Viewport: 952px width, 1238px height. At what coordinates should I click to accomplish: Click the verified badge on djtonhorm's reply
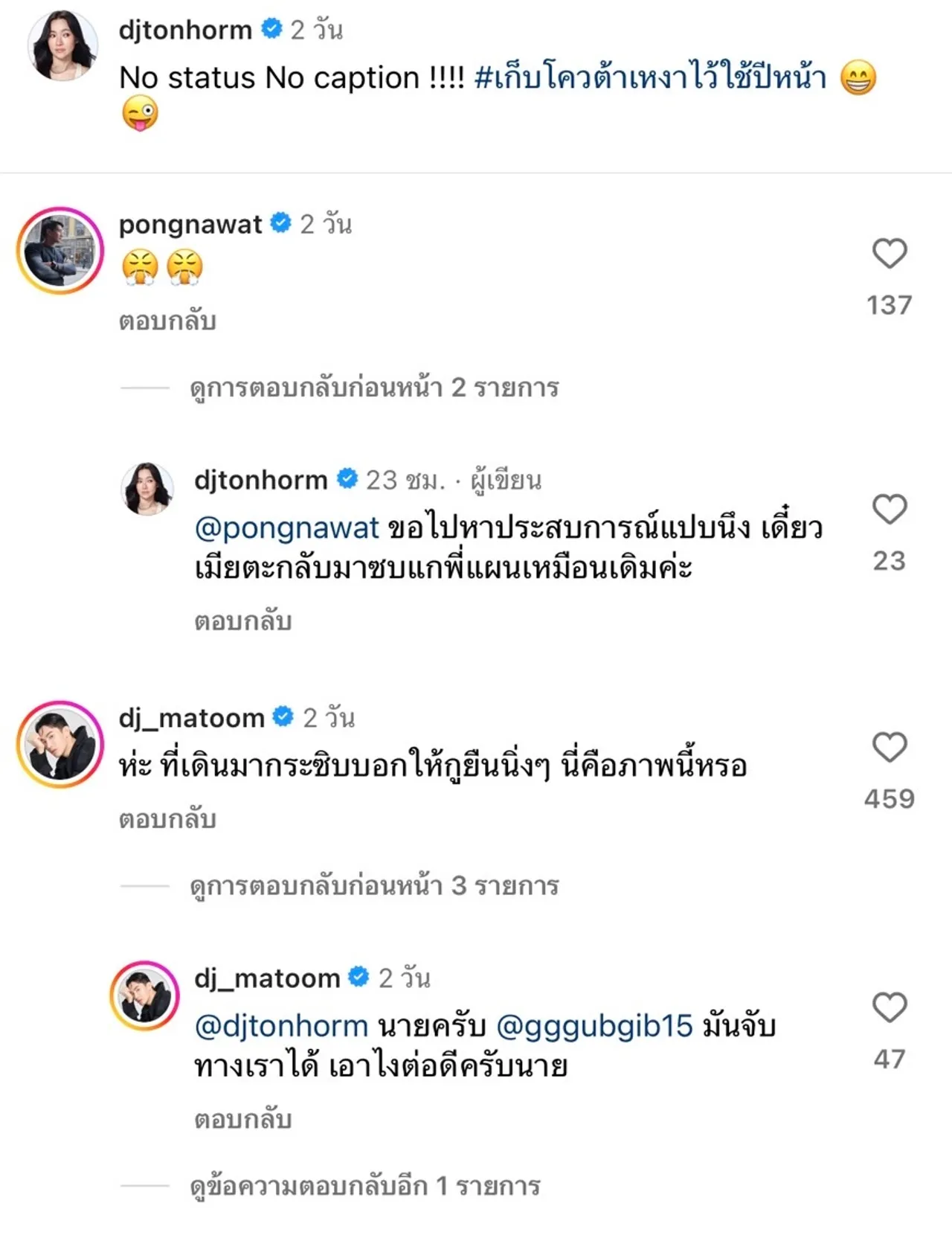coord(347,480)
